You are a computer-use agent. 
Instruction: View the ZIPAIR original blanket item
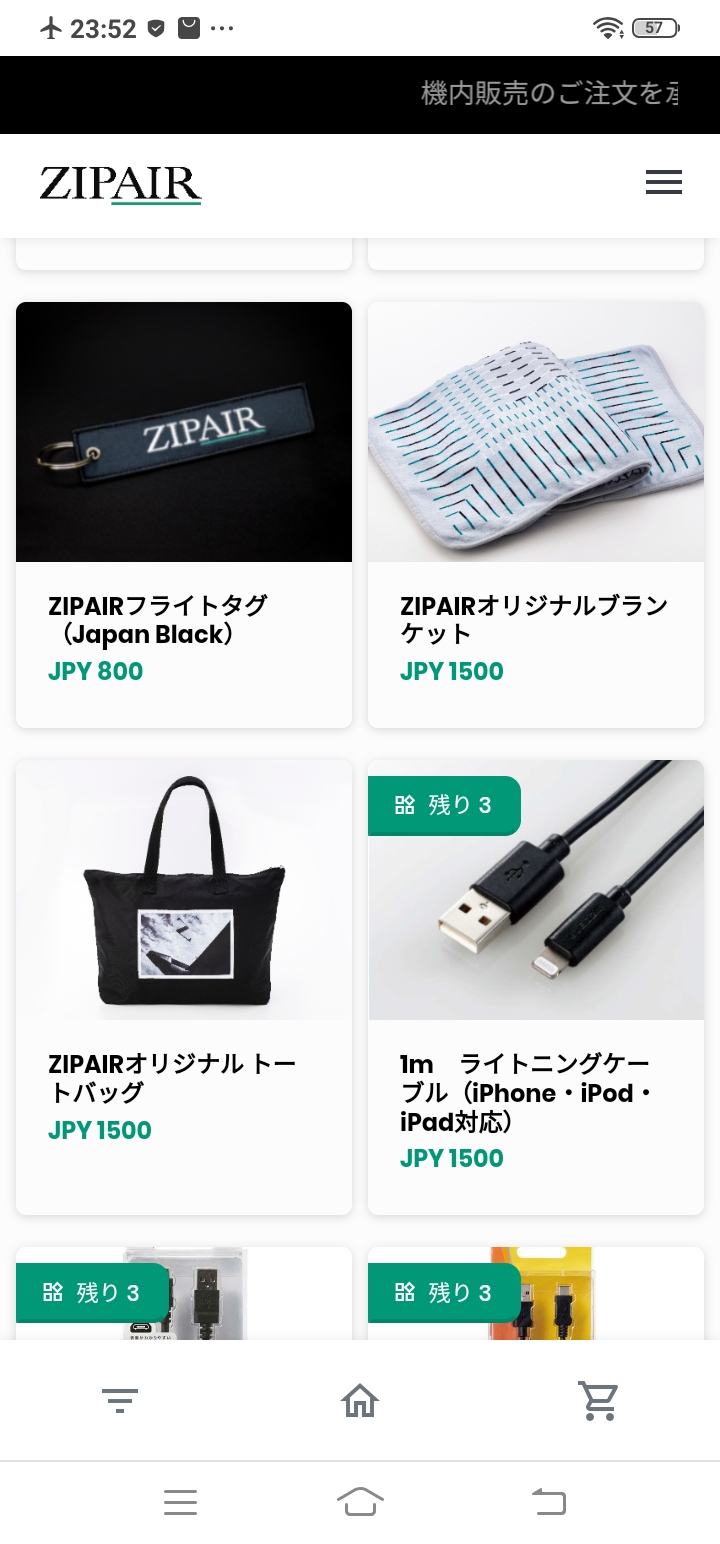point(536,515)
